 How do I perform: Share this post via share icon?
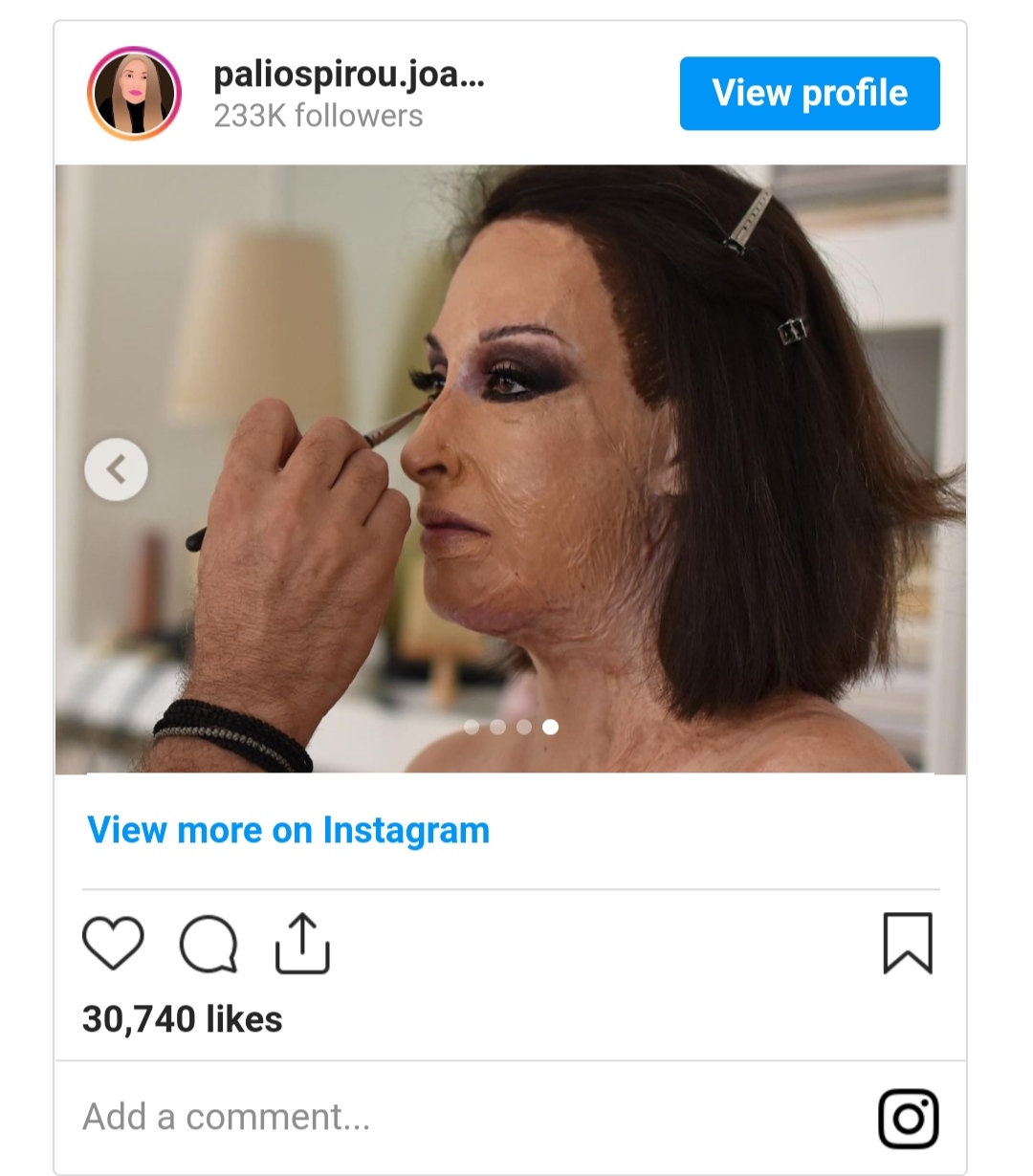pyautogui.click(x=301, y=943)
